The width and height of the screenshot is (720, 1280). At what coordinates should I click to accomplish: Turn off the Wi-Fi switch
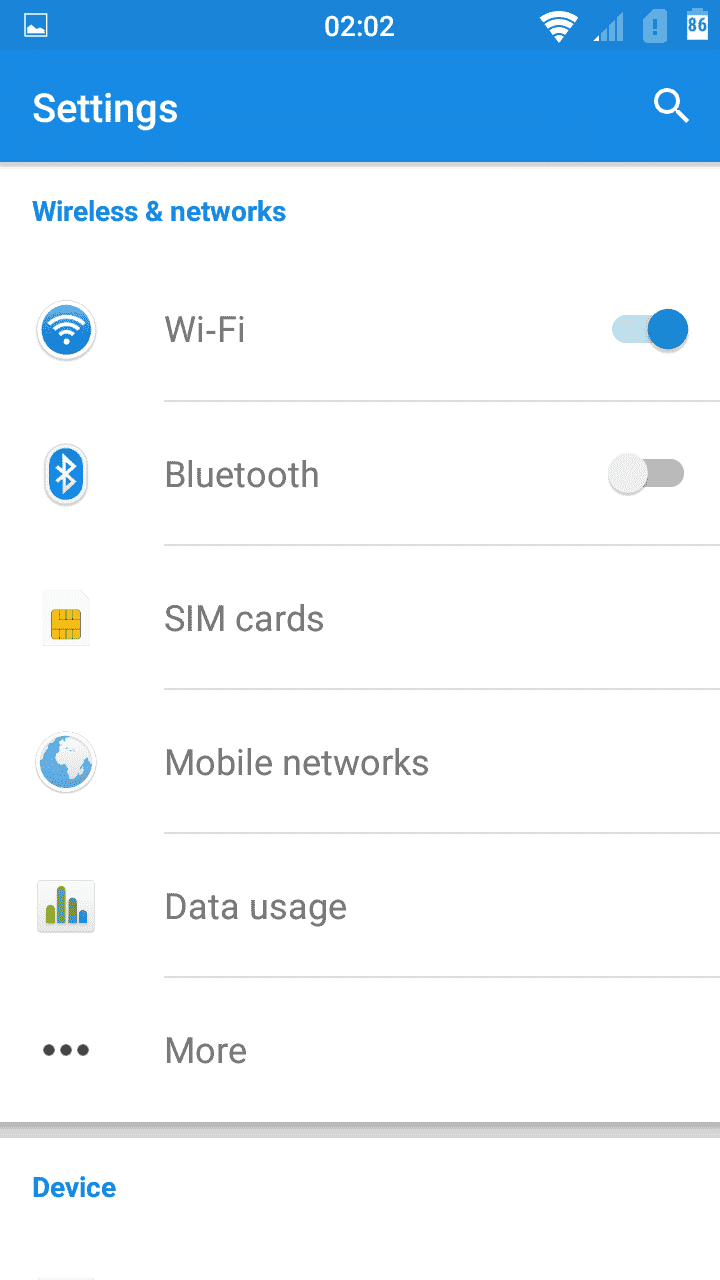[650, 329]
